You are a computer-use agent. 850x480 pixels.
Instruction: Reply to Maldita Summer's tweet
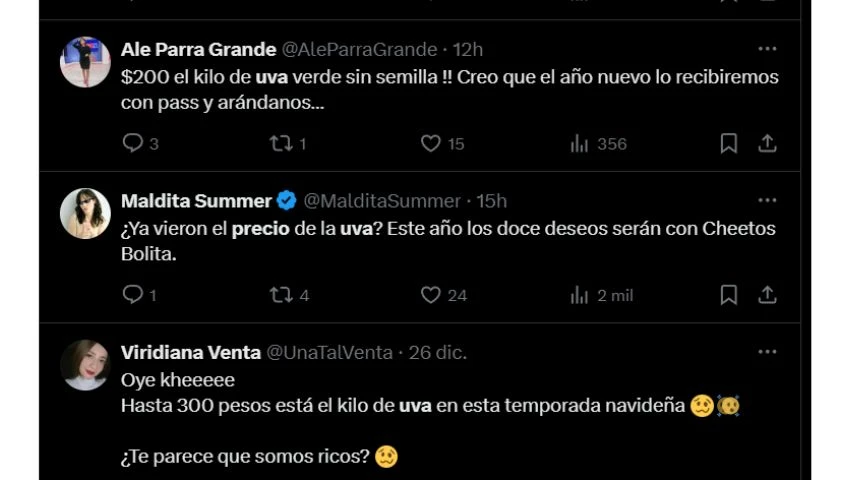(x=133, y=295)
